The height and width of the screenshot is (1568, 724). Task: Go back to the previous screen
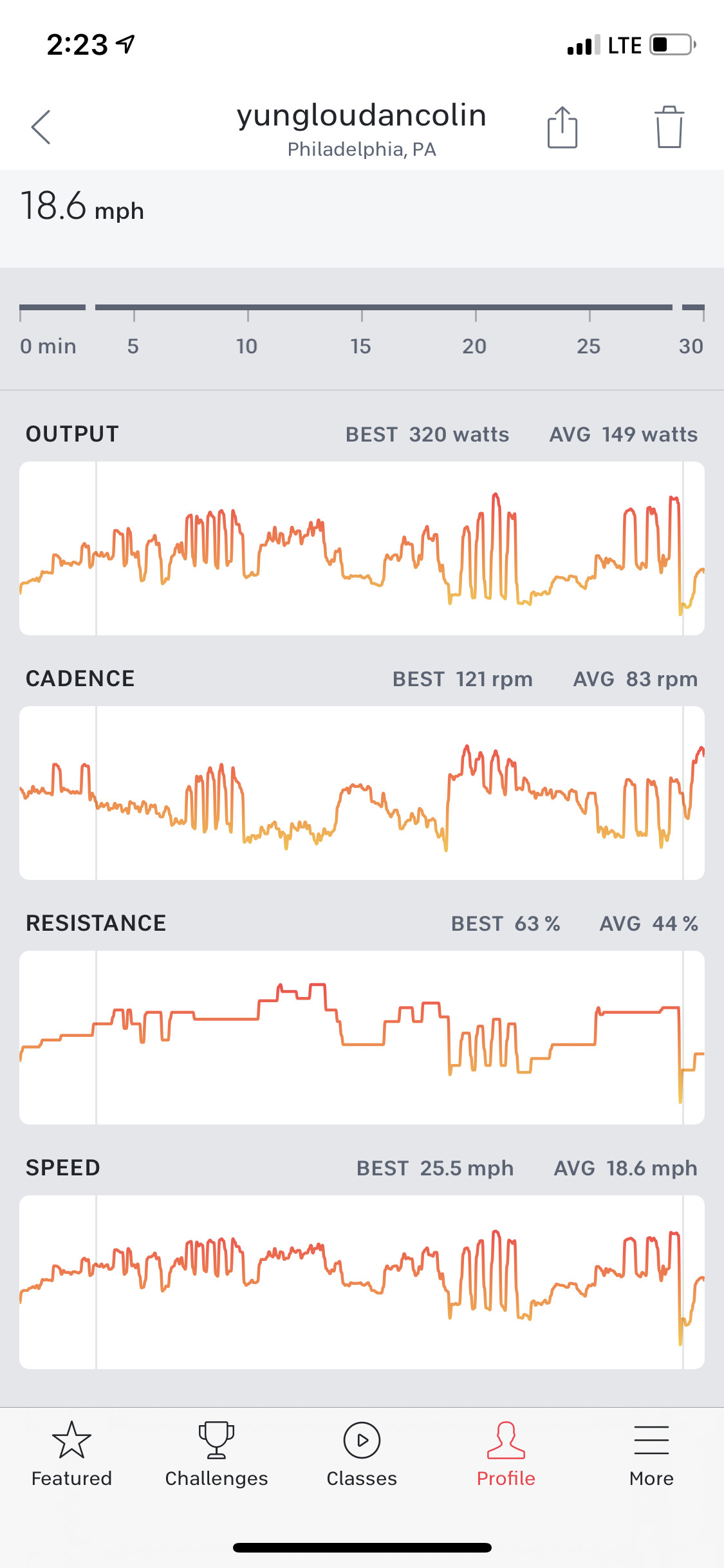[41, 127]
